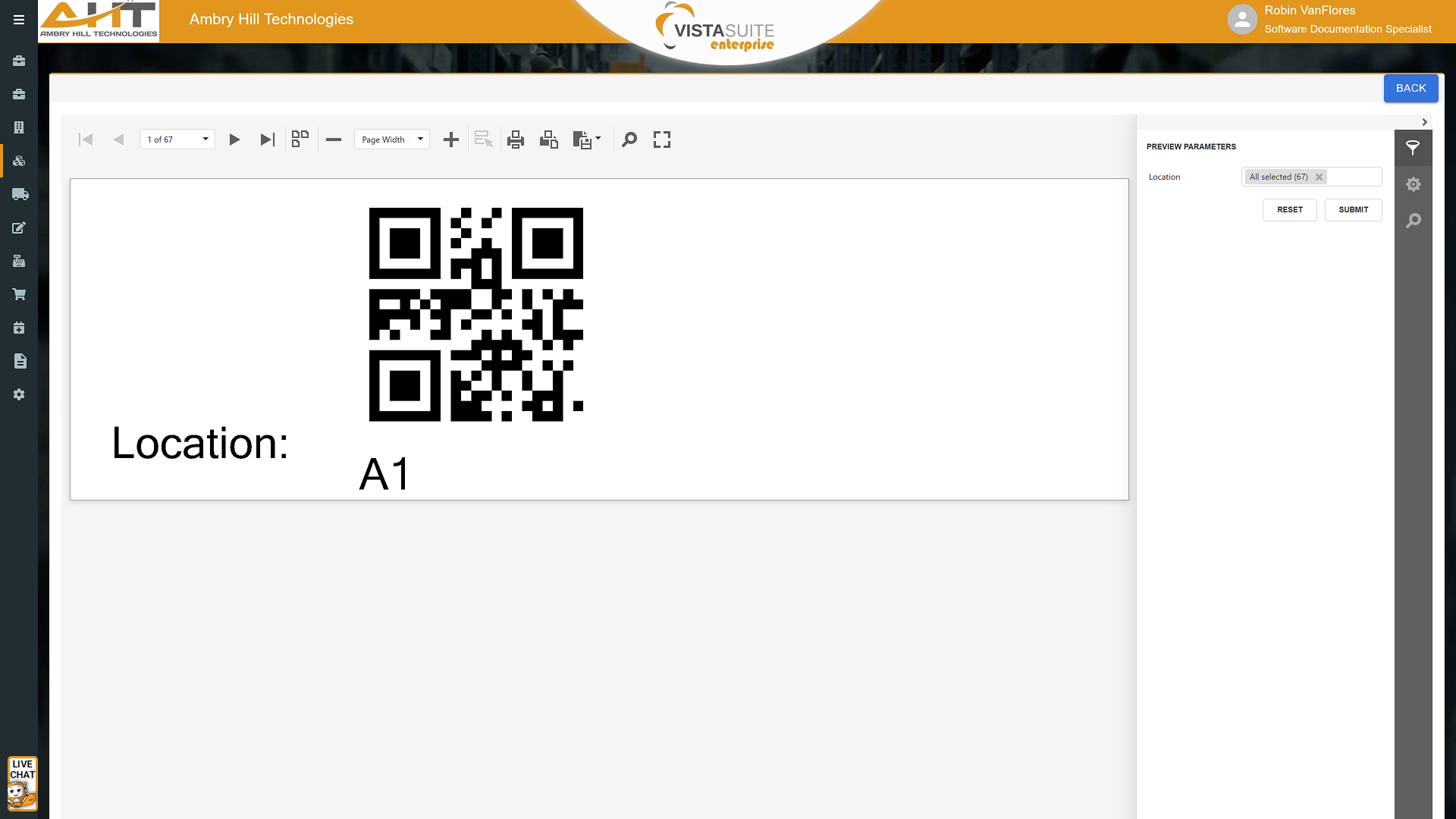Search within the report toolbar
Viewport: 1456px width, 819px height.
(629, 140)
